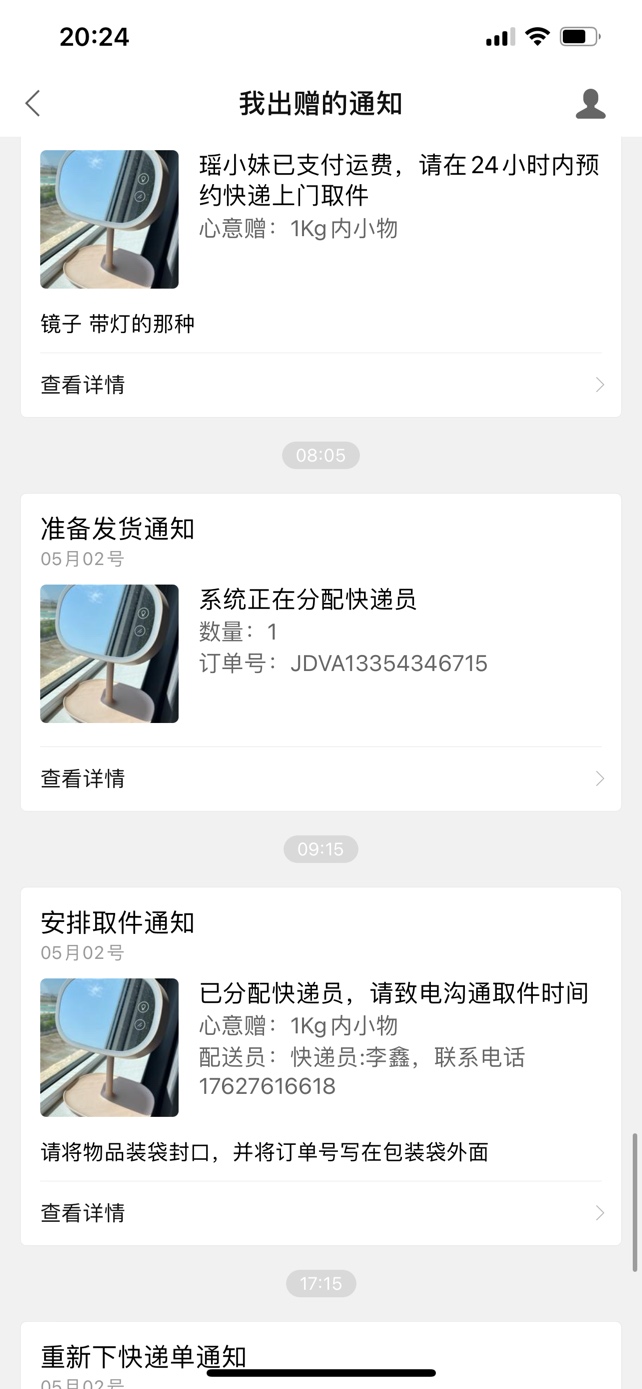The image size is (642, 1389).
Task: Open 查看详情 for 瑶小妹已支付运费 notice
Action: pos(320,385)
